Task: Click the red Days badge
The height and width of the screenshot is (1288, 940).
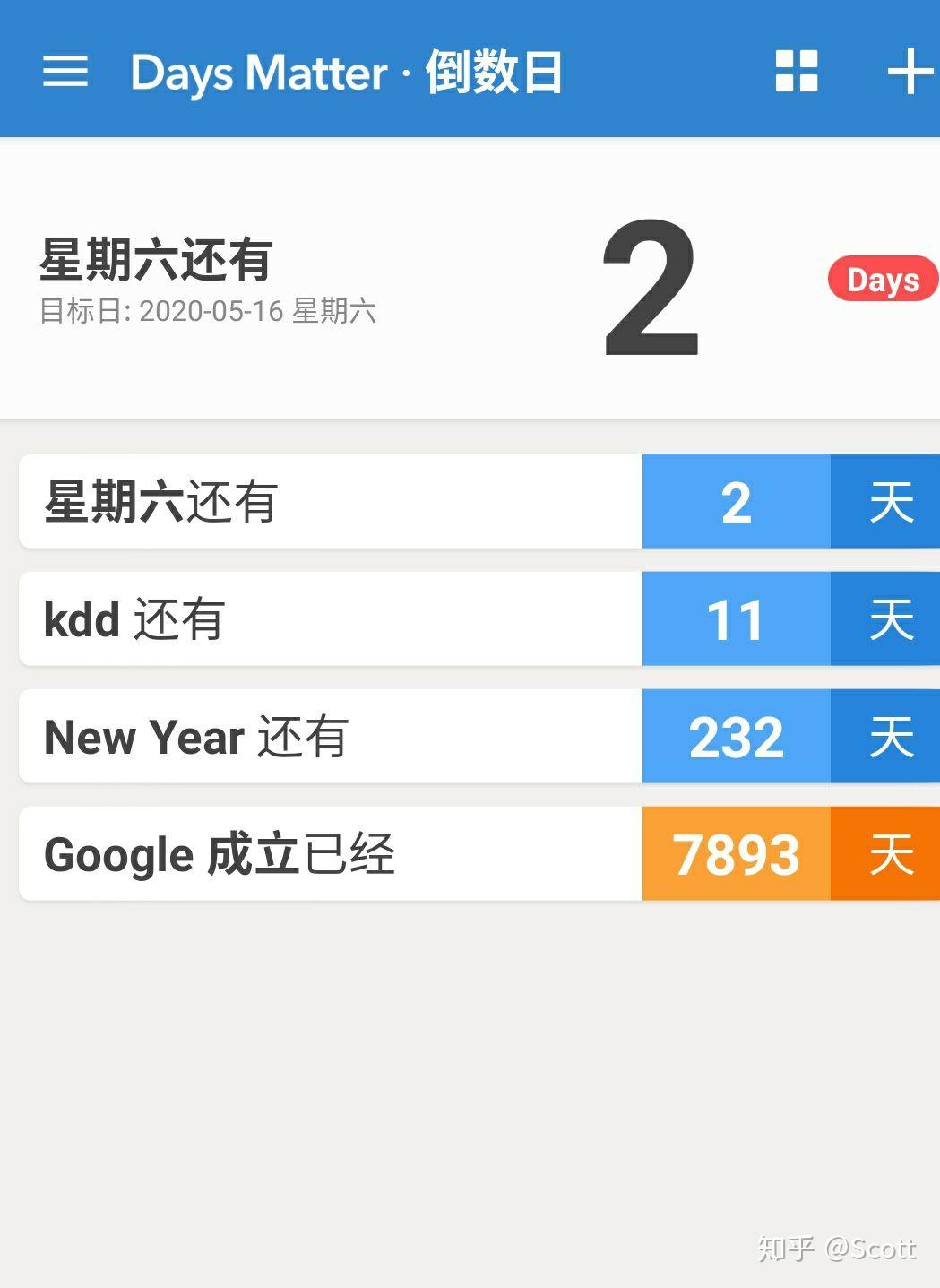Action: (x=881, y=280)
